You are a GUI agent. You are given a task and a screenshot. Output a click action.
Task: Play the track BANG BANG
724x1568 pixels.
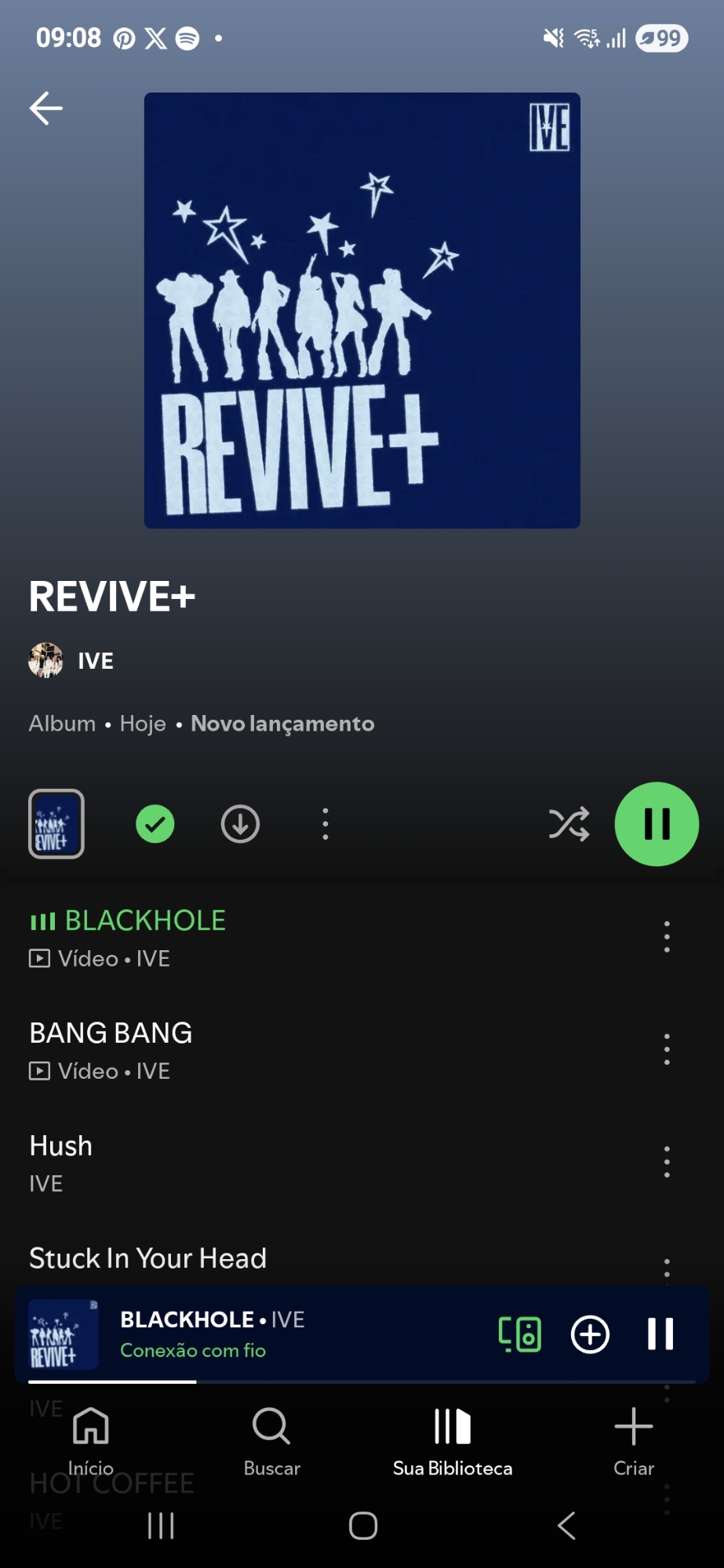pyautogui.click(x=111, y=1034)
